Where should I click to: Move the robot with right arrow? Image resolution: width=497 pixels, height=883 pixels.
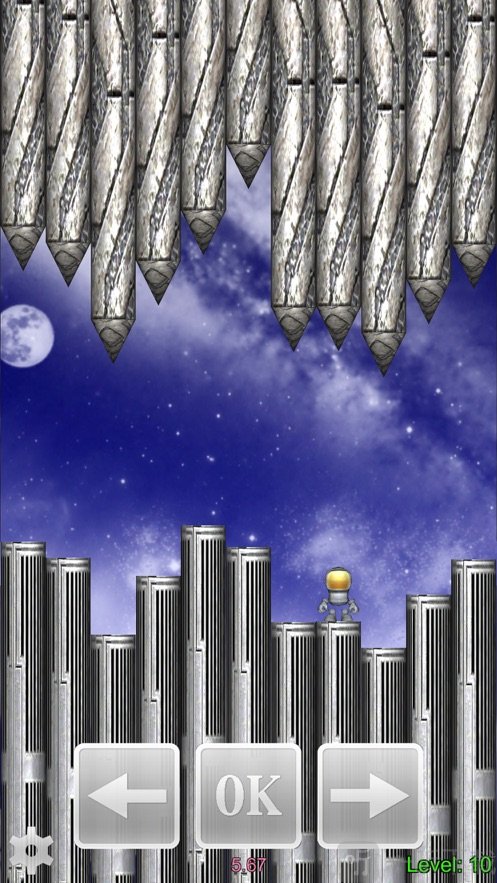370,795
